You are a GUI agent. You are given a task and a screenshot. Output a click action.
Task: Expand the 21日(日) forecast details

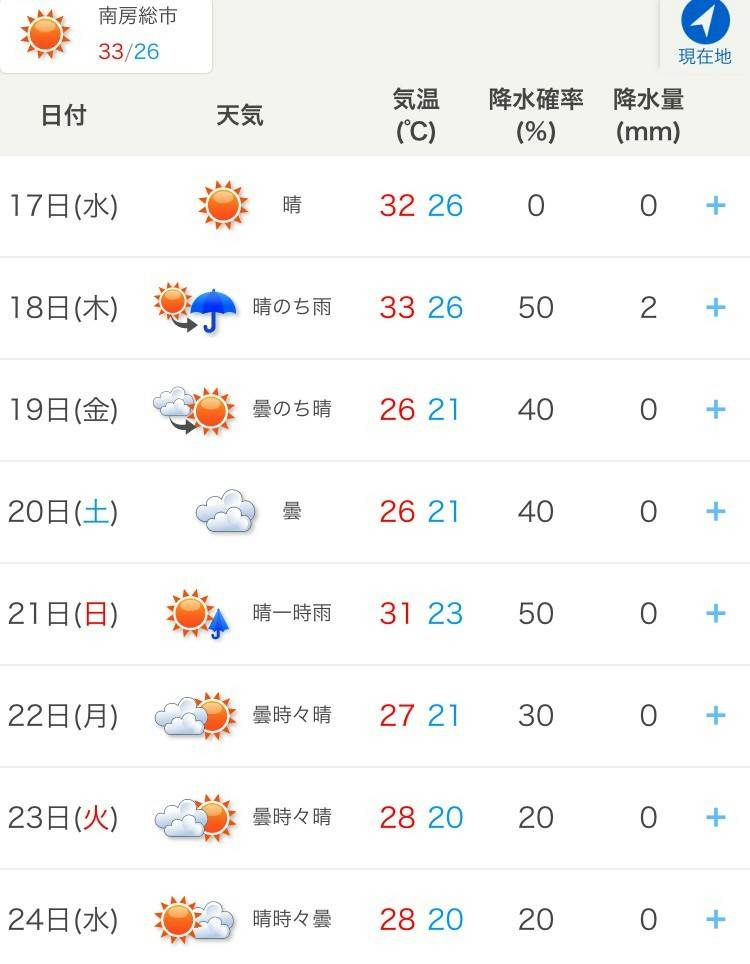(x=715, y=613)
